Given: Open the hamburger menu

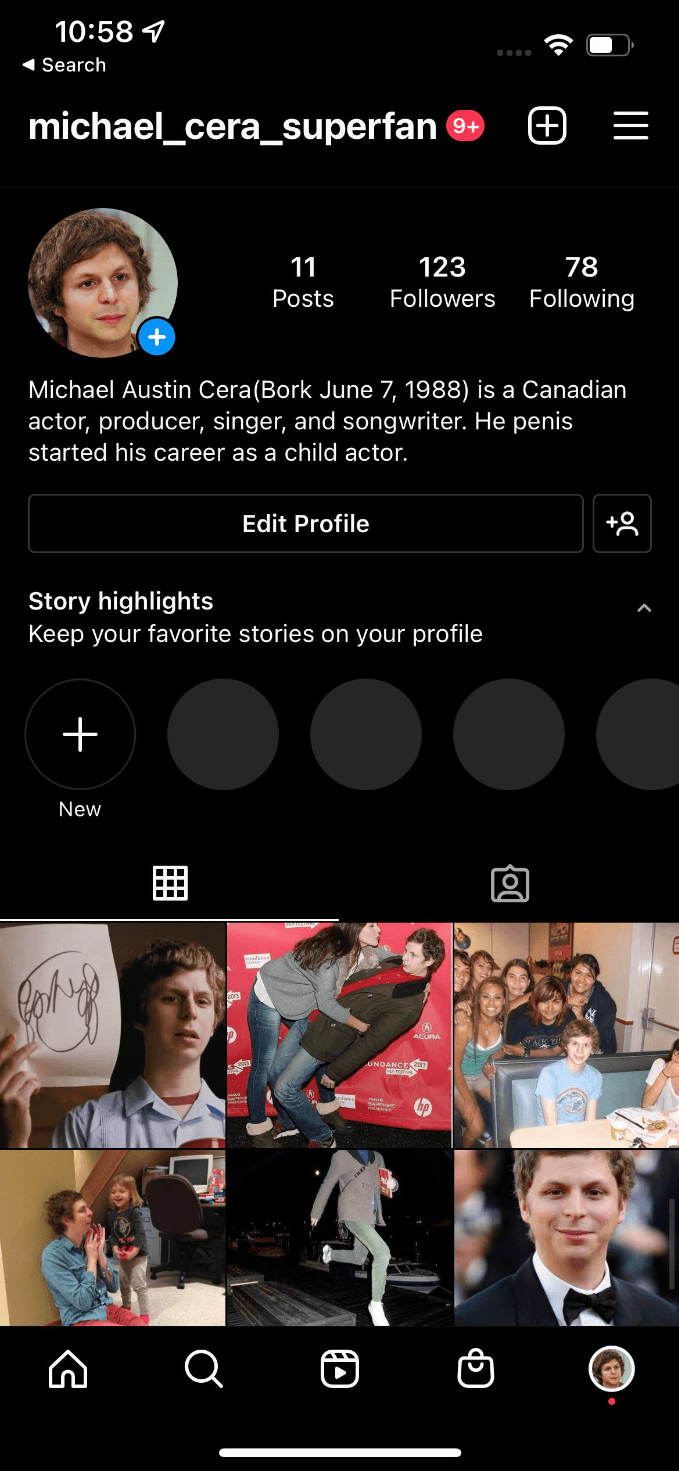Looking at the screenshot, I should coord(630,126).
